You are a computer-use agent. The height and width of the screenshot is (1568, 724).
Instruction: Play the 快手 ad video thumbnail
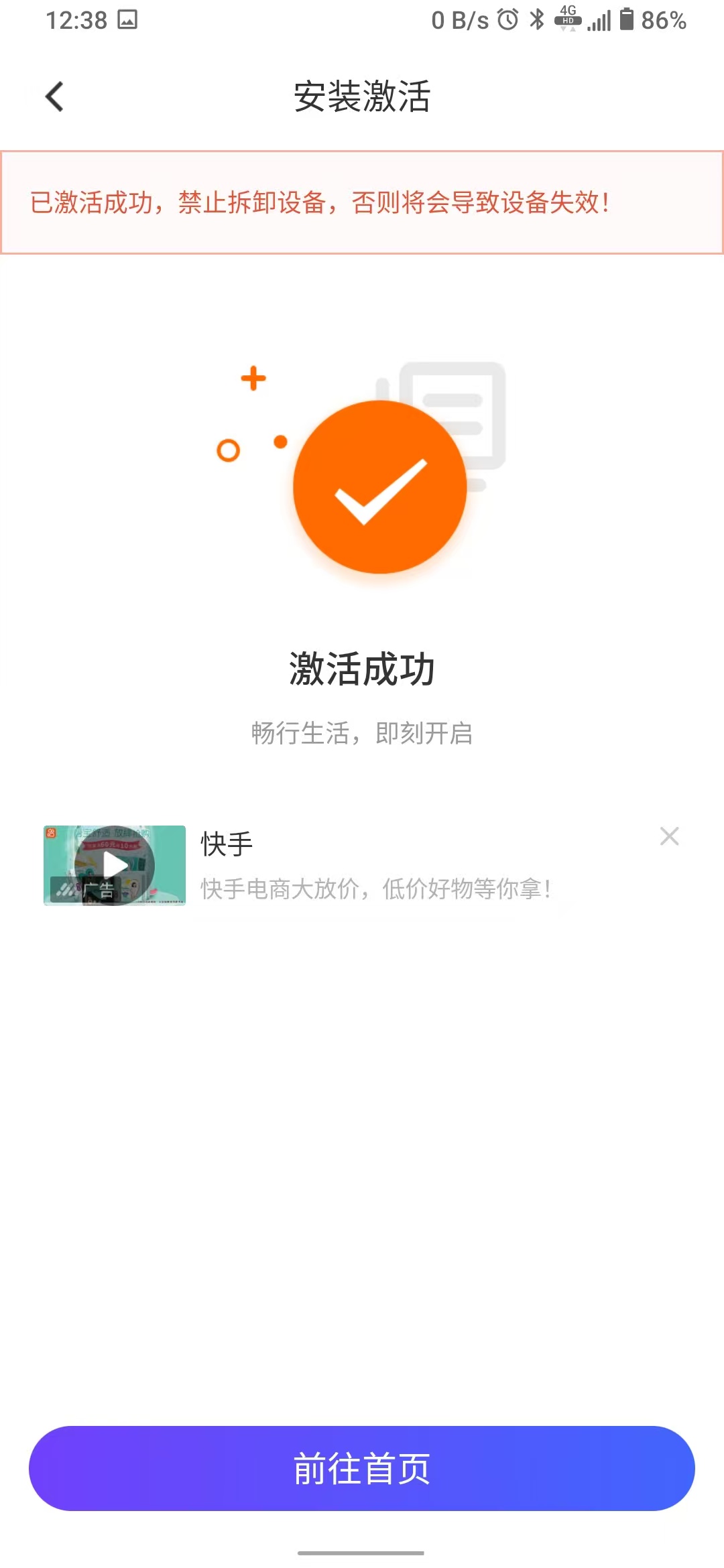click(115, 865)
